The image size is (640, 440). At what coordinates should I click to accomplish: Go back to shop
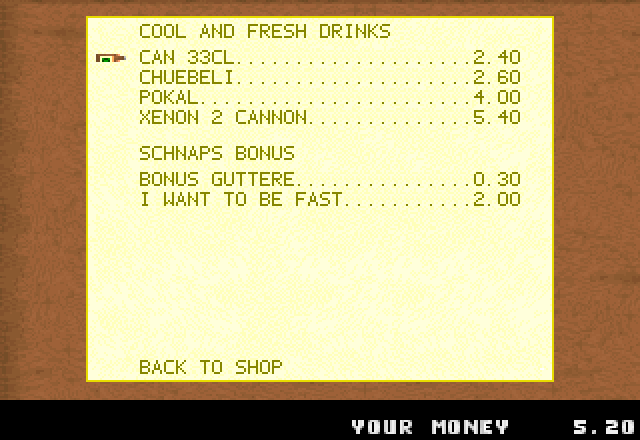coord(210,367)
